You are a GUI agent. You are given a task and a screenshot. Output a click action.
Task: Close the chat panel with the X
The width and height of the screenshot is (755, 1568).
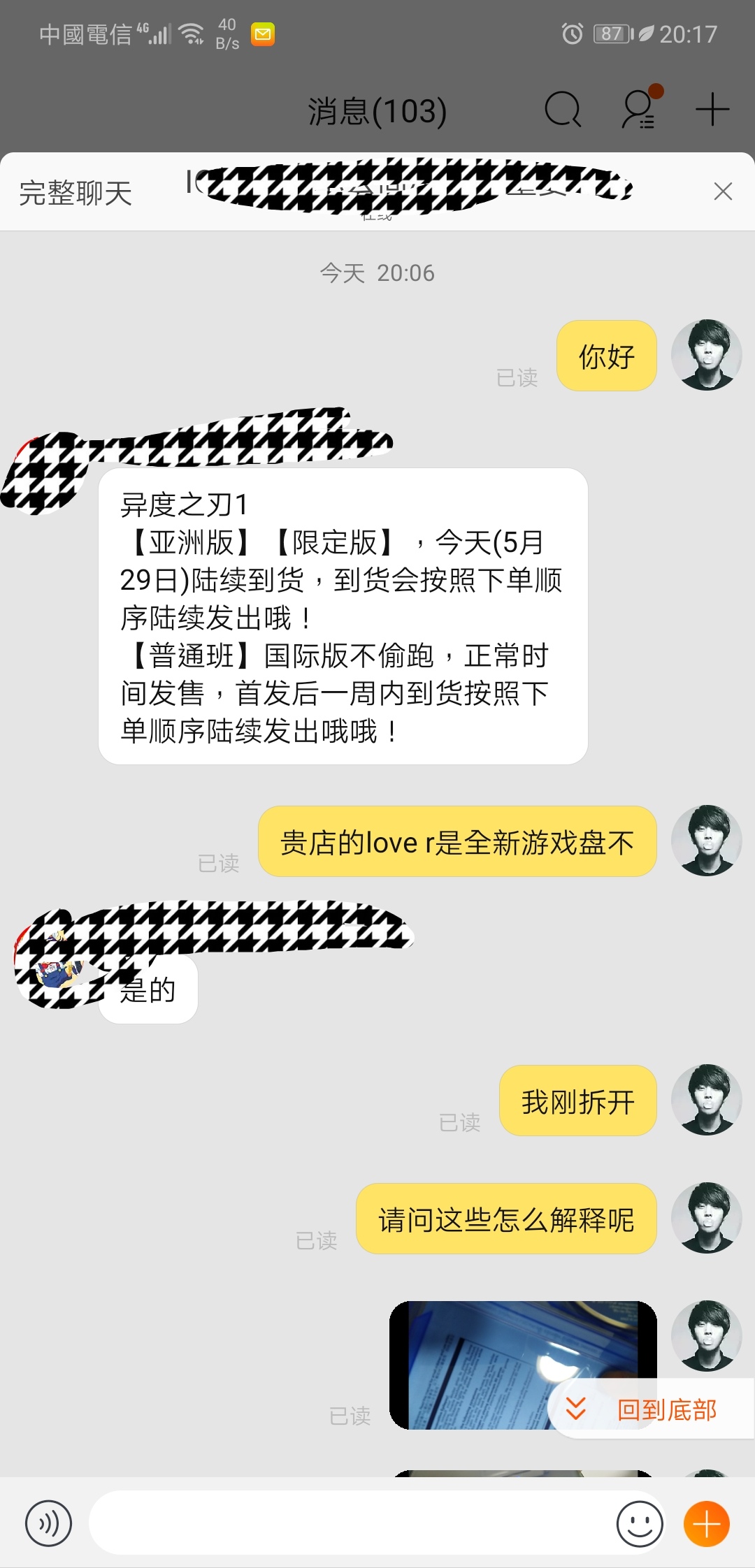tap(723, 191)
